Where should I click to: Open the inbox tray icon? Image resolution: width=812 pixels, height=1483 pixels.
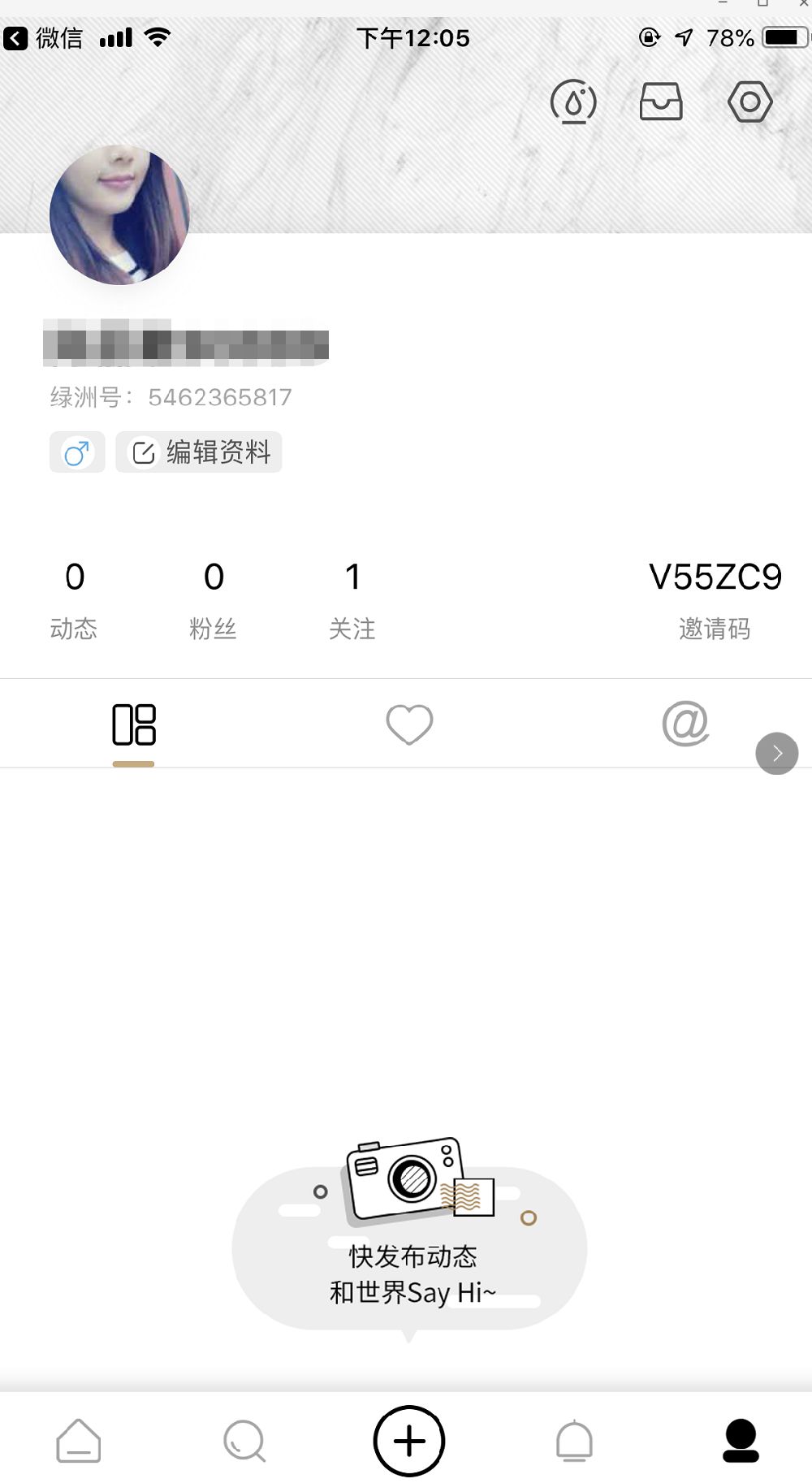pyautogui.click(x=660, y=102)
